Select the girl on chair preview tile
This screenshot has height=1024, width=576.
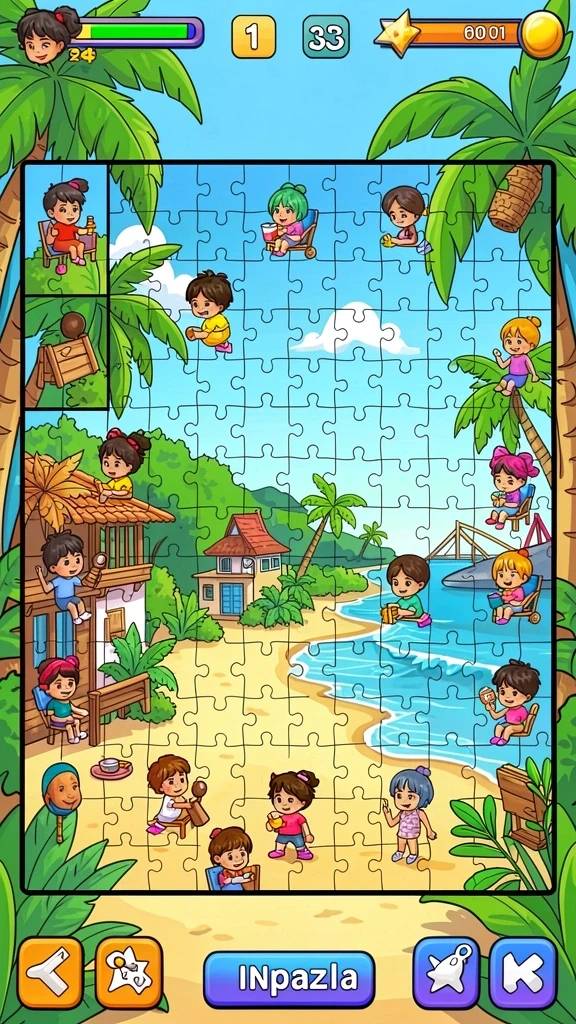pyautogui.click(x=65, y=229)
